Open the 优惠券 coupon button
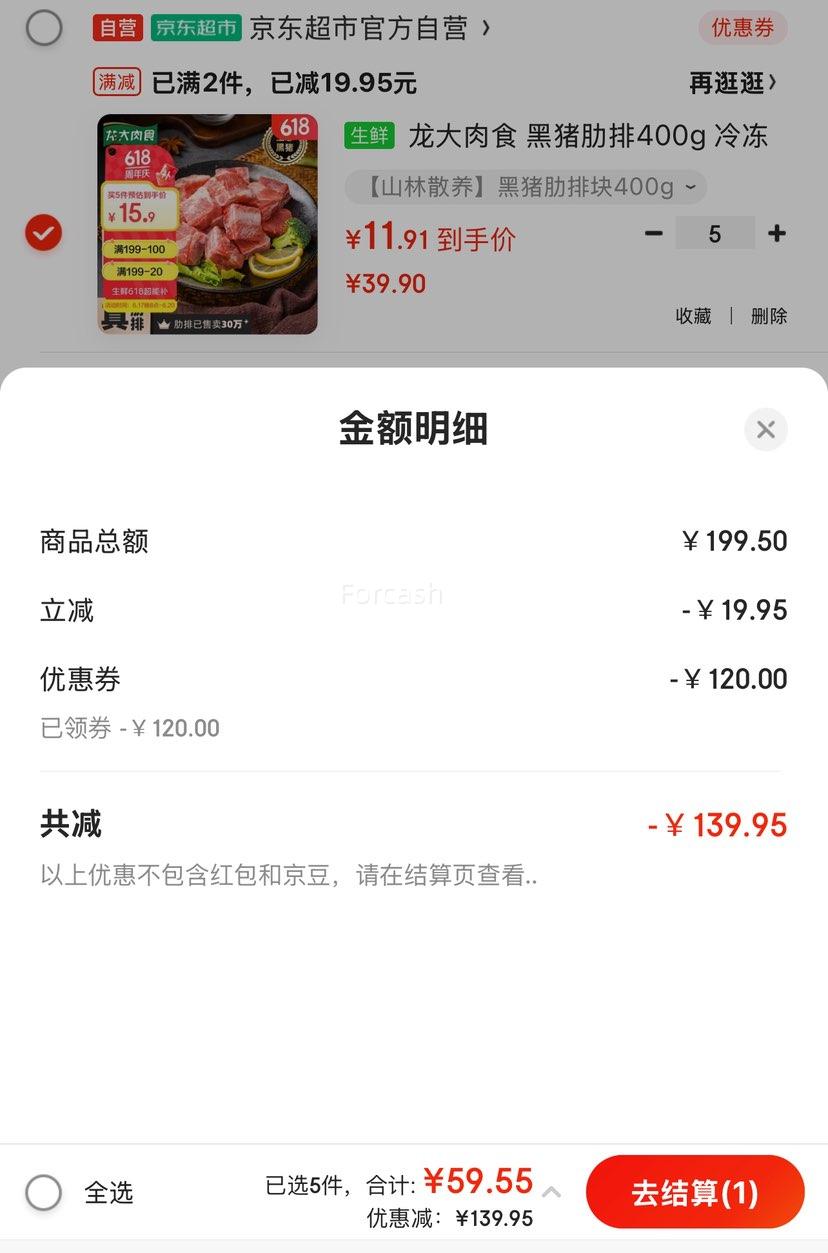 pos(742,28)
